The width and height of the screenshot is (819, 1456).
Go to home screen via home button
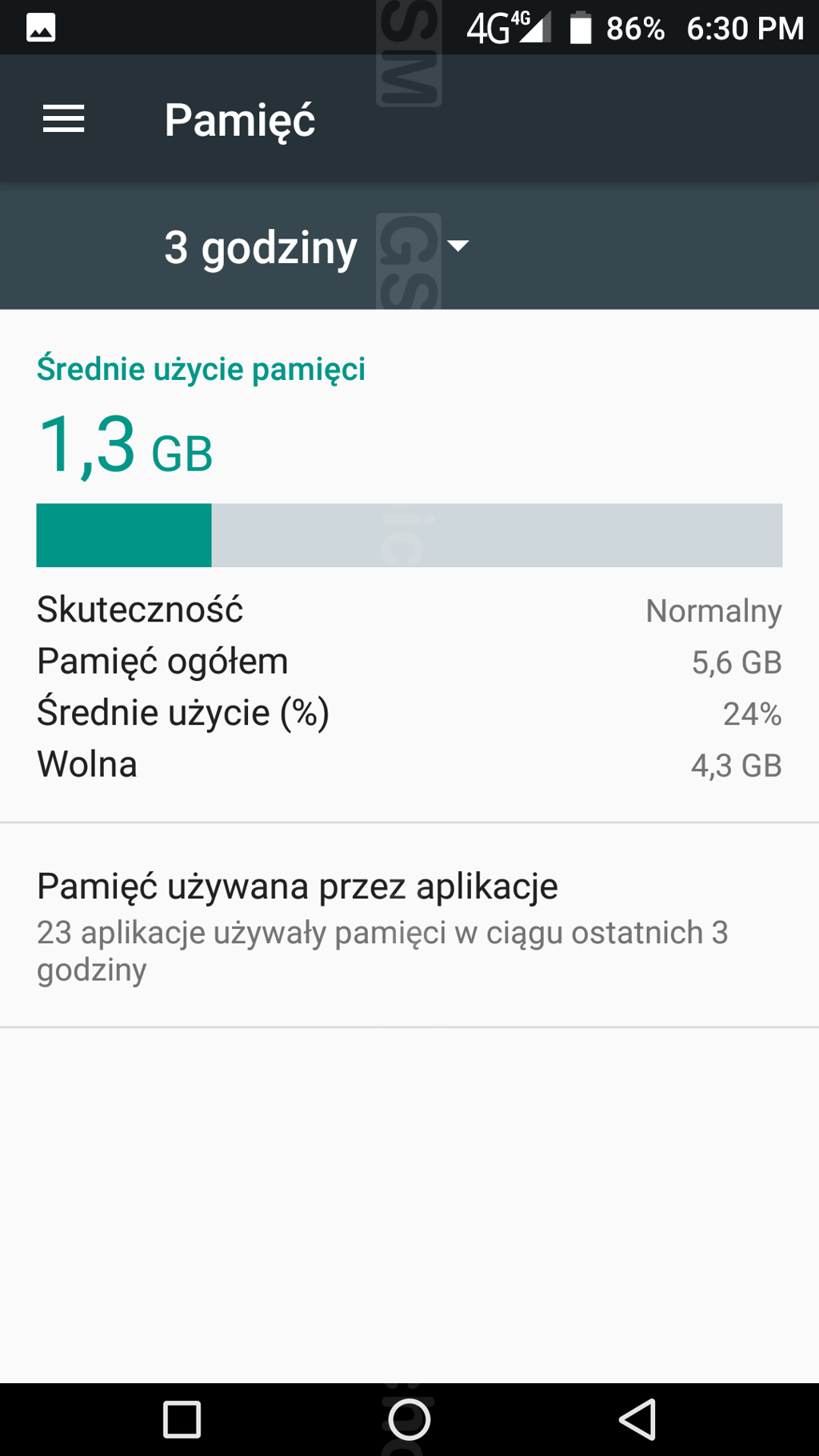(409, 1420)
